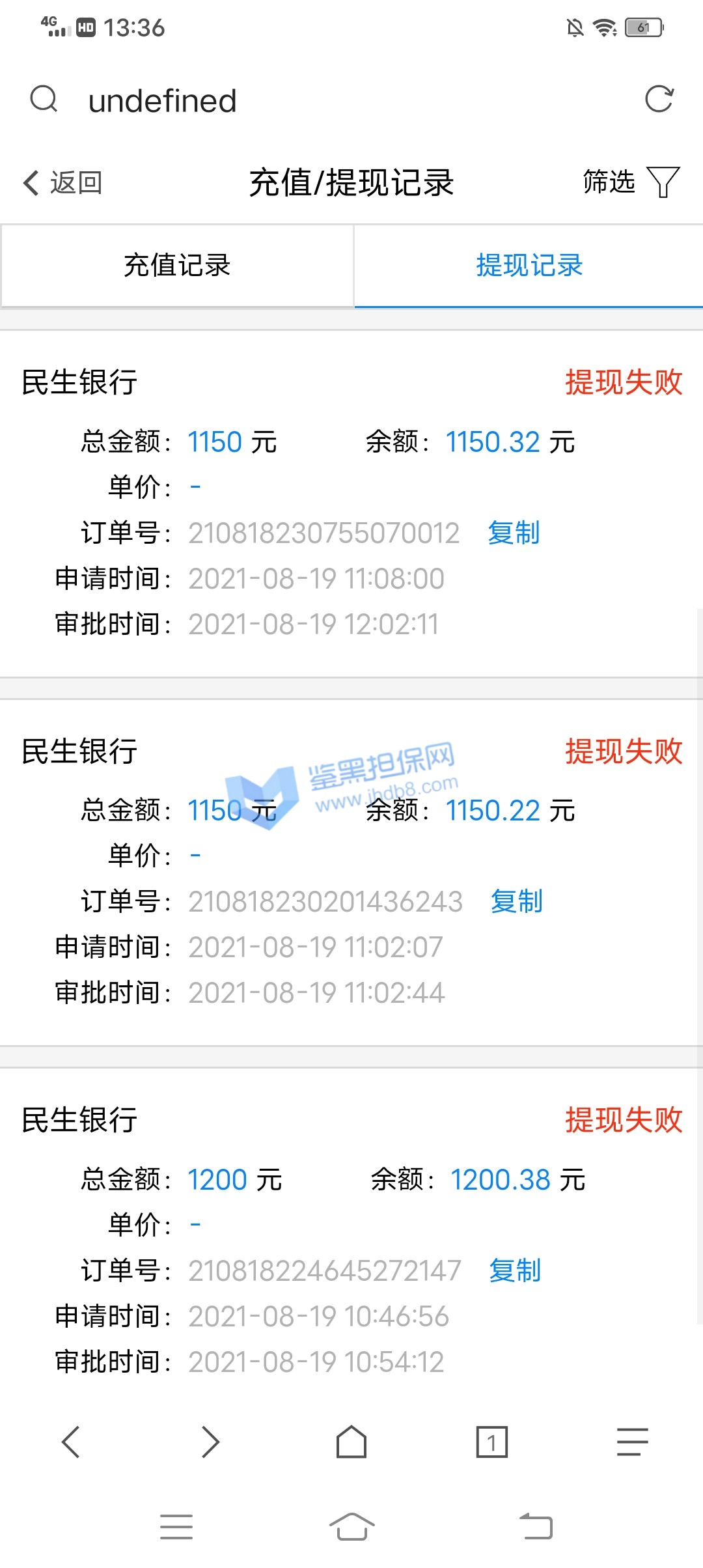Select the 提现记录 tab
The width and height of the screenshot is (703, 1568).
point(529,266)
